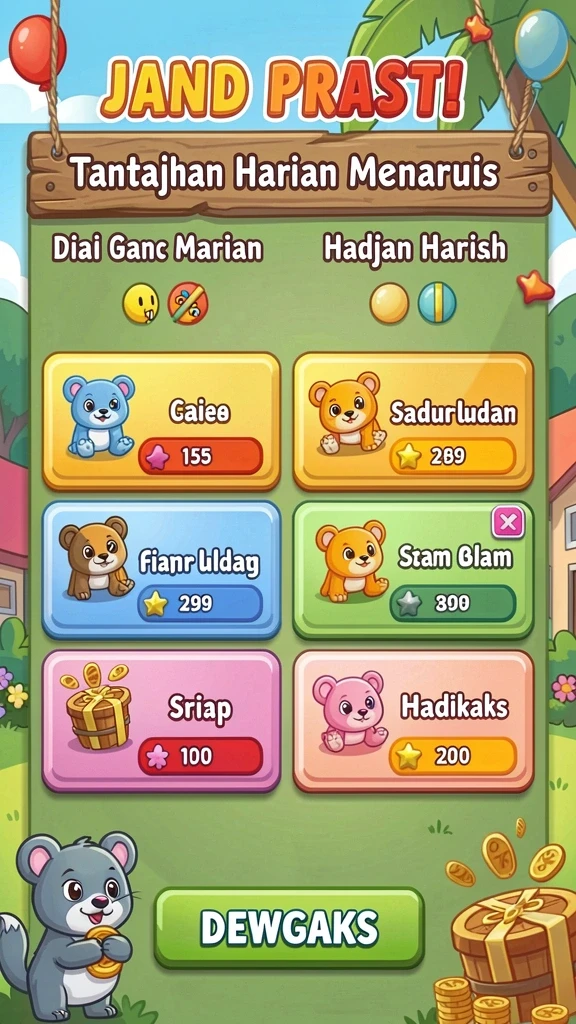Image resolution: width=576 pixels, height=1024 pixels.
Task: Select the Sadurludan card
Action: point(413,421)
